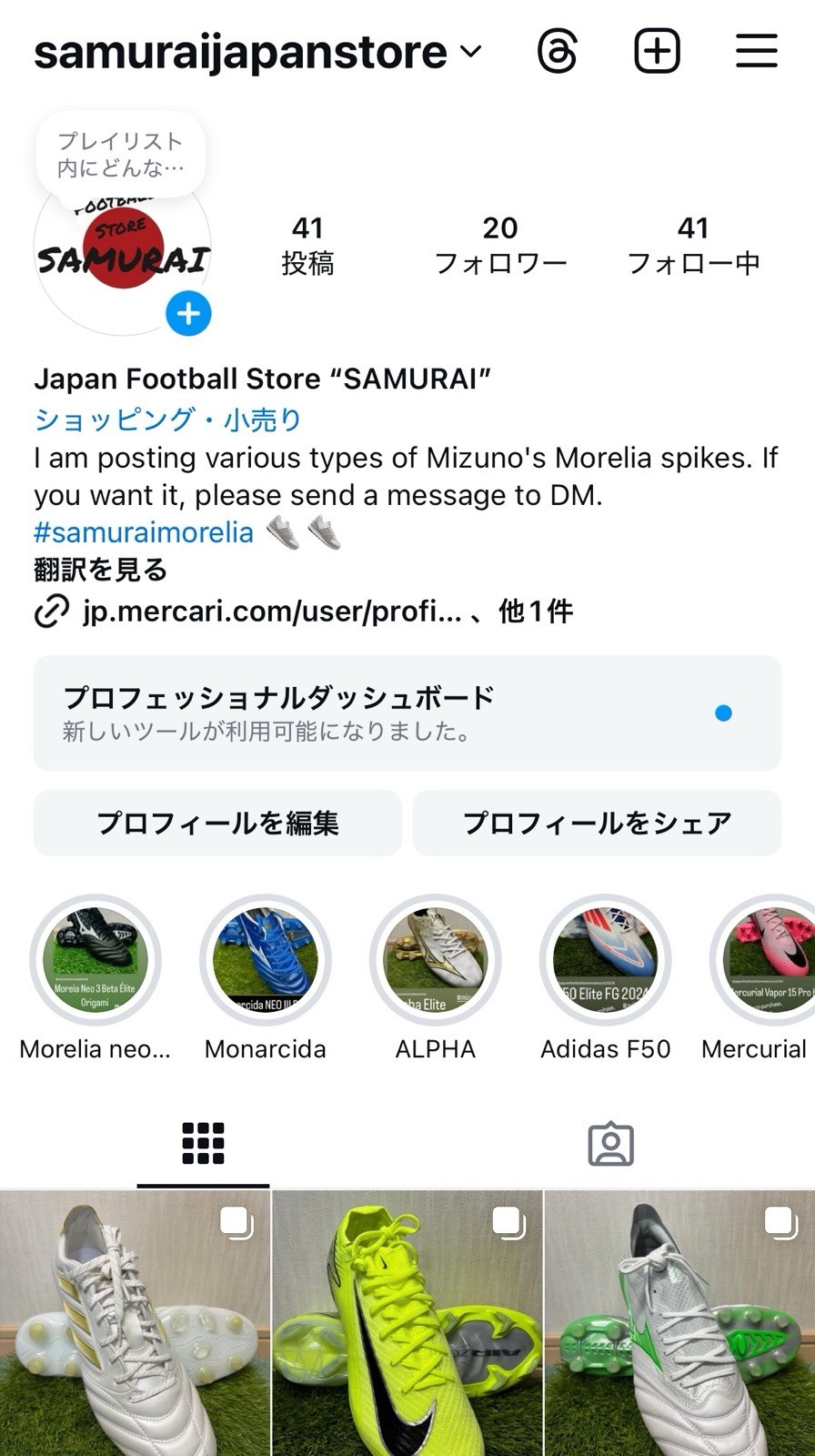Image resolution: width=815 pixels, height=1456 pixels.
Task: Open the #samuraimorelia hashtag
Action: 144,532
